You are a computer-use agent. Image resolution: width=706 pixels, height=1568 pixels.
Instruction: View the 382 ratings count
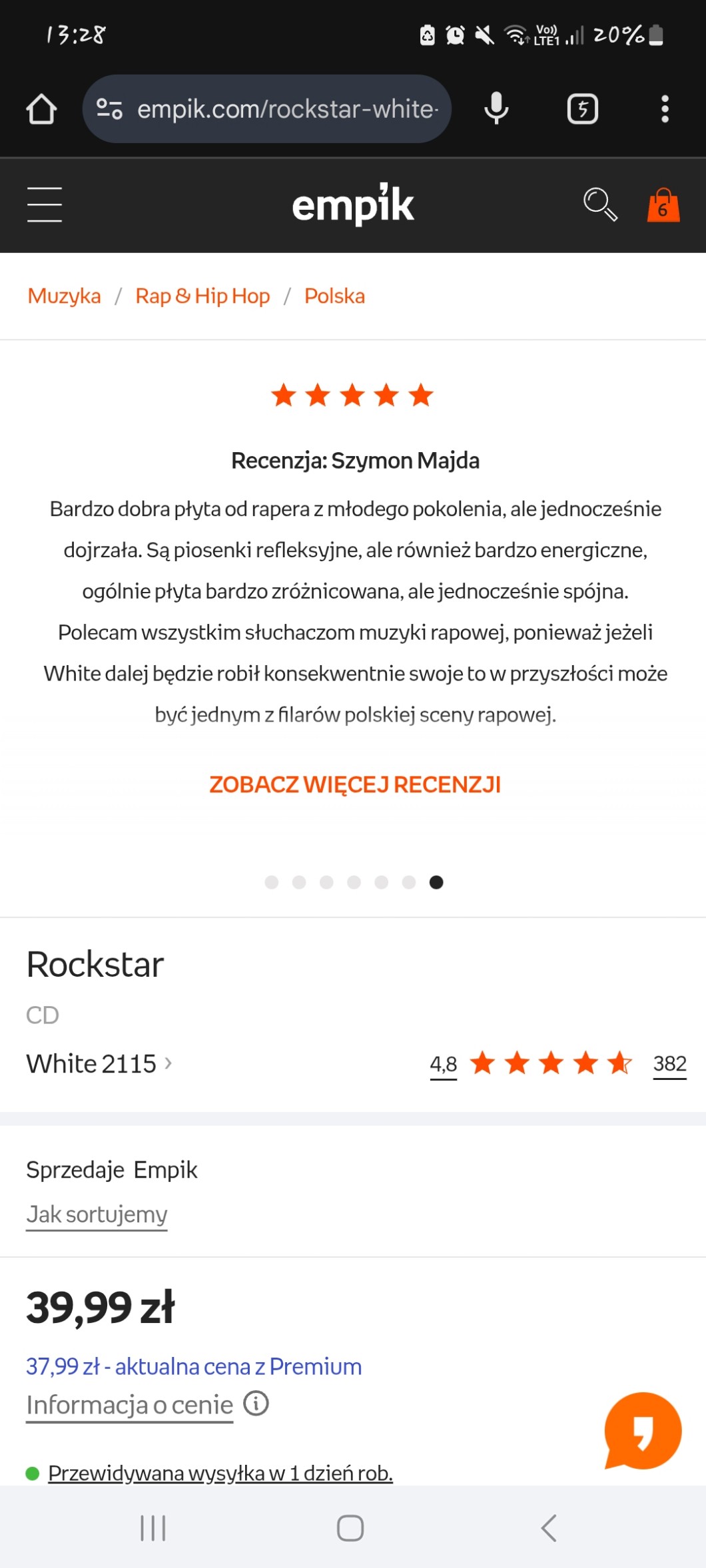[669, 1064]
